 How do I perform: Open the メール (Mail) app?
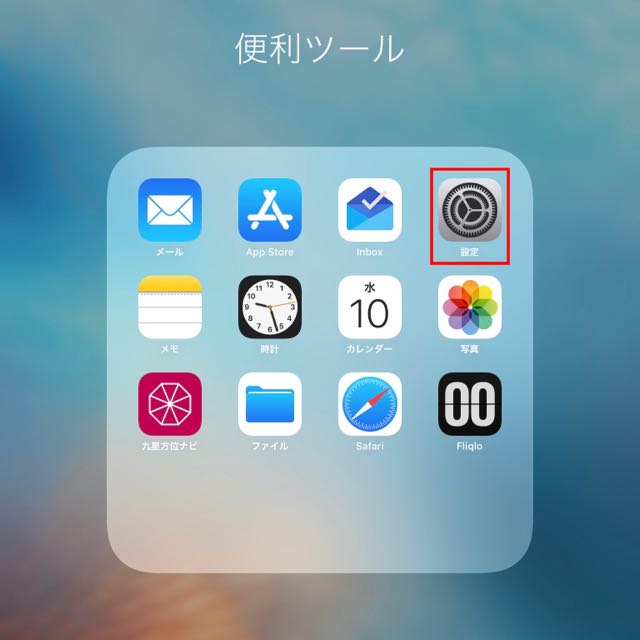click(169, 210)
